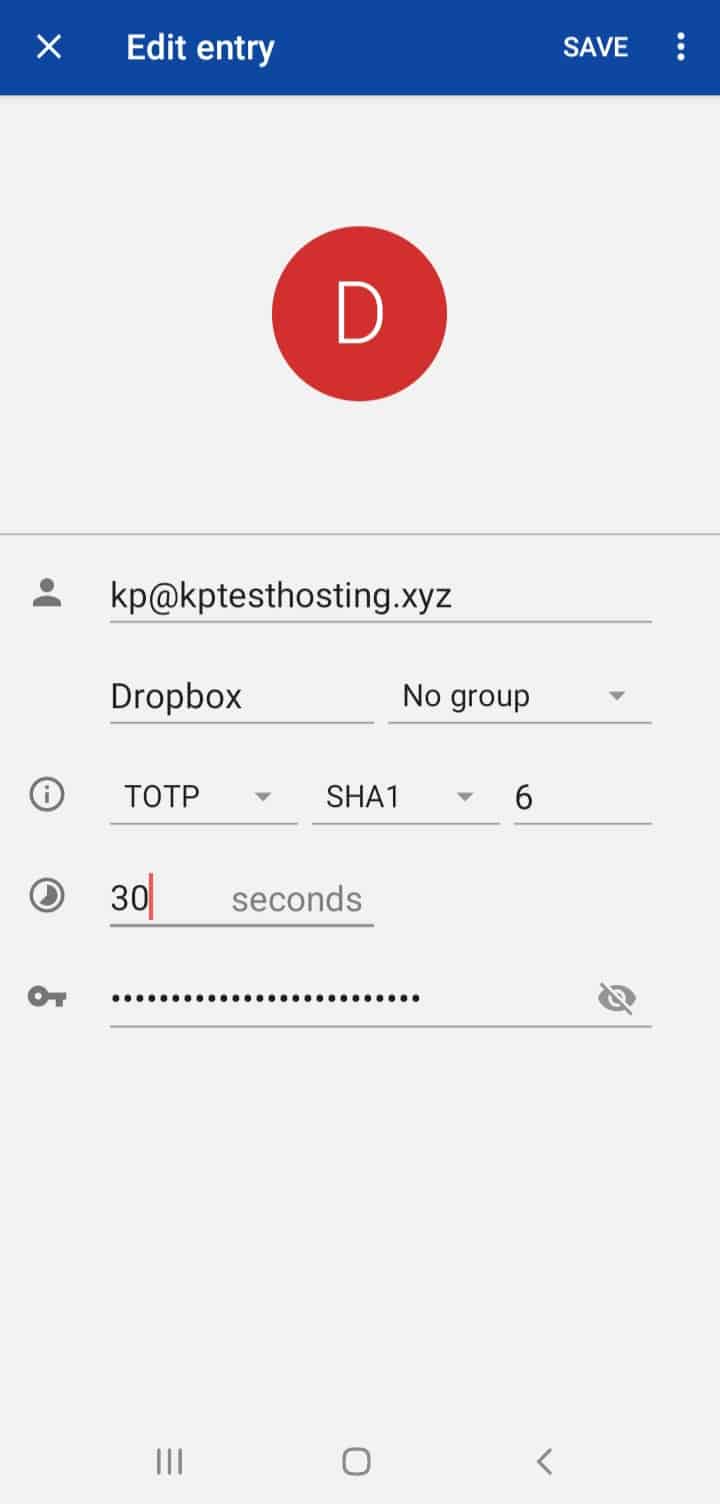Expand the No group dropdown
Image resolution: width=720 pixels, height=1504 pixels.
pyautogui.click(x=519, y=697)
